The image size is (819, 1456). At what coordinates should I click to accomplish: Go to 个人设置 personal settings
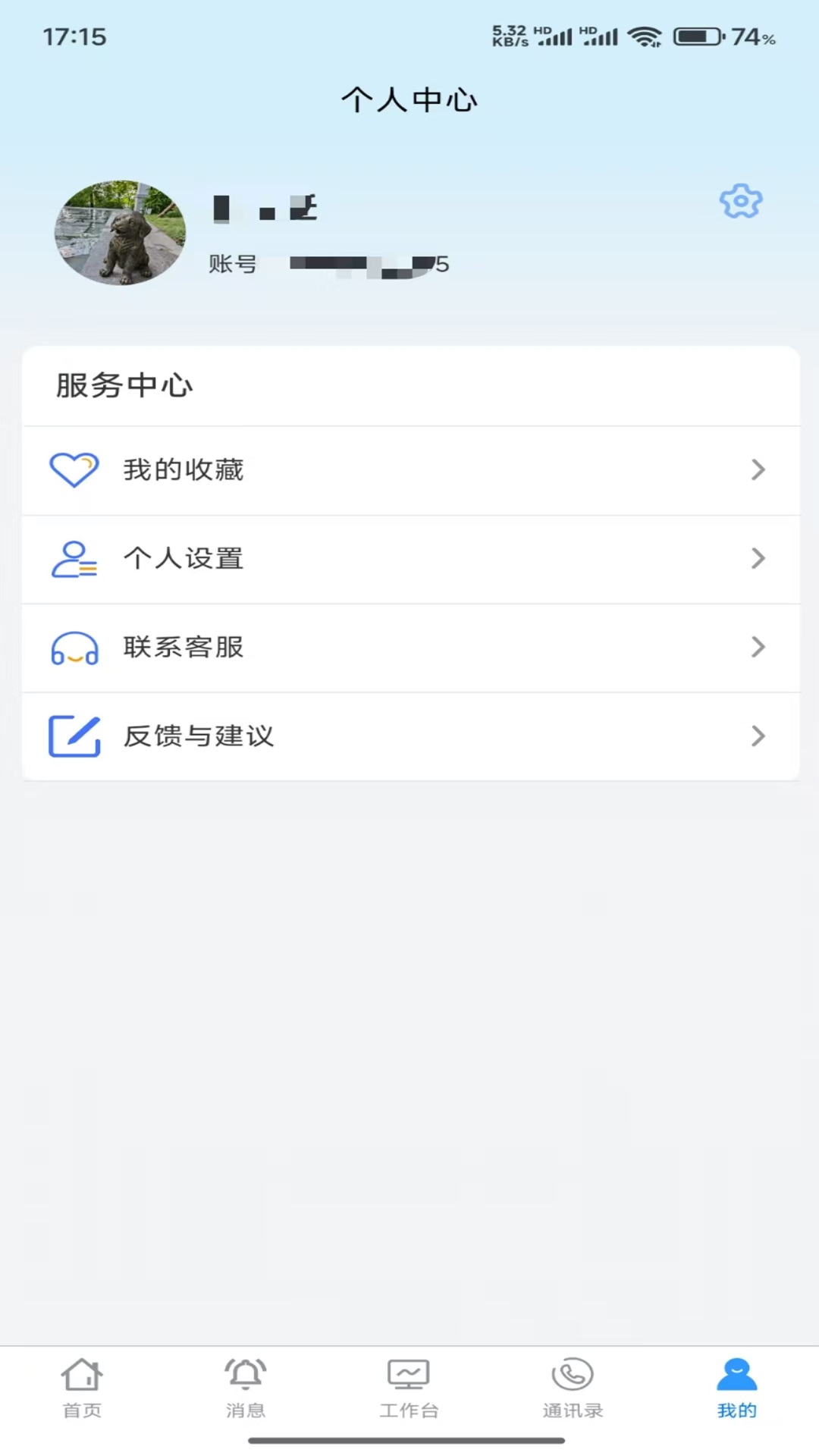click(409, 559)
